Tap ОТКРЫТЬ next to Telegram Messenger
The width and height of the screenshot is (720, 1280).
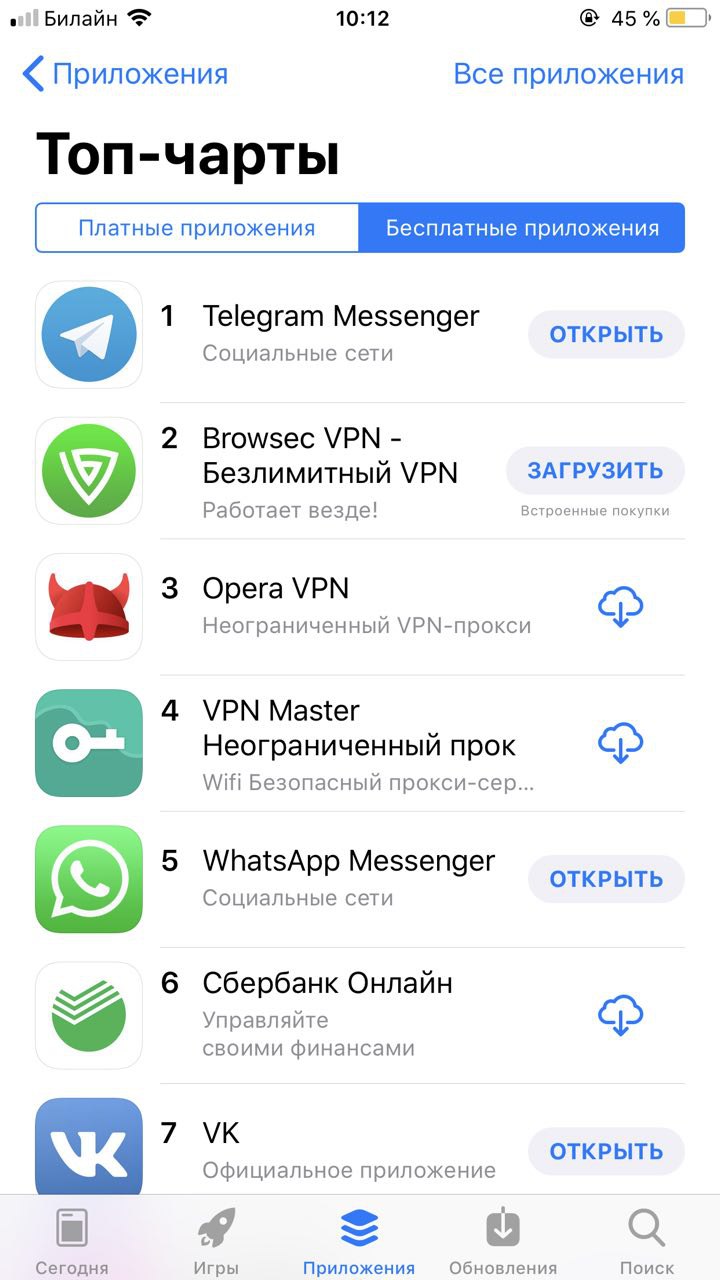point(606,334)
